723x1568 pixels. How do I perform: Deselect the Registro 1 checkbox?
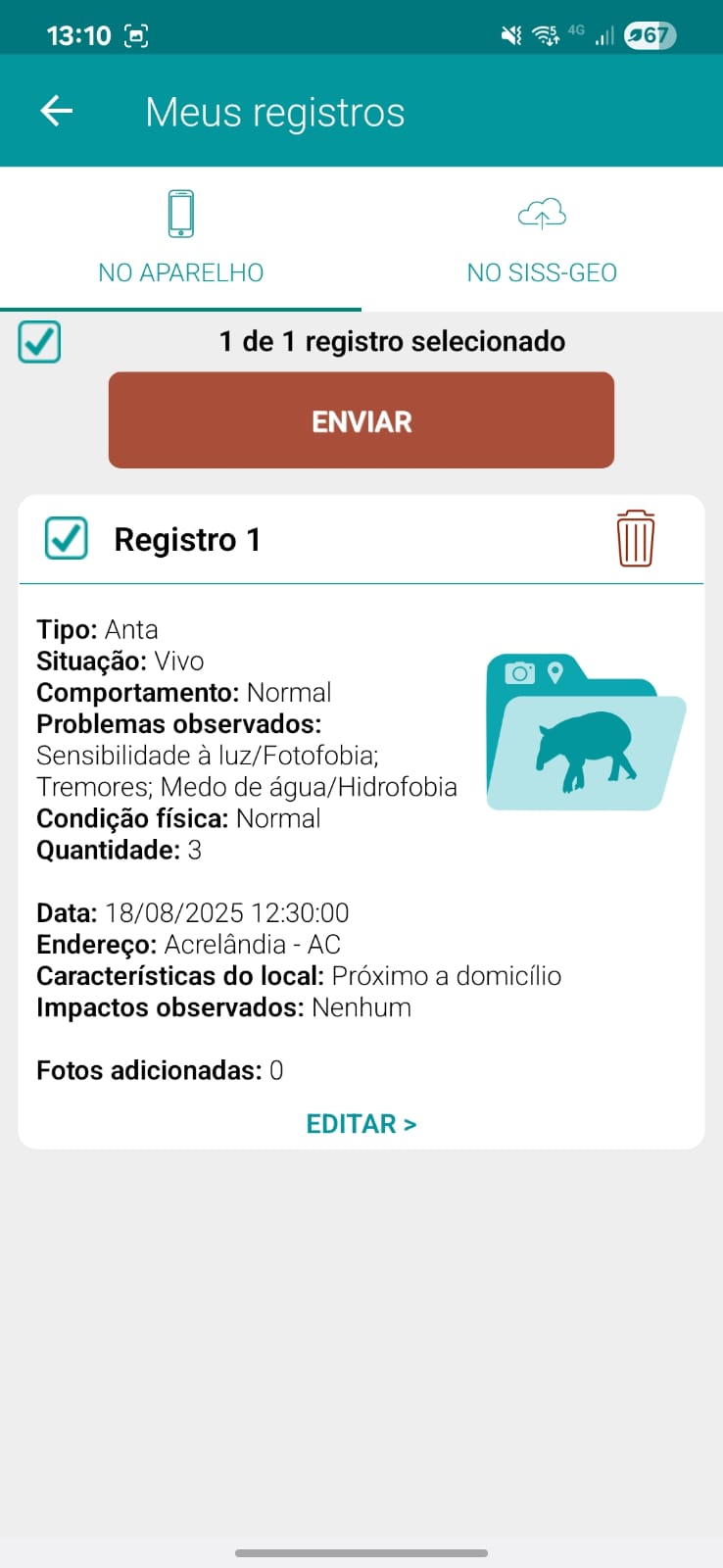click(66, 538)
